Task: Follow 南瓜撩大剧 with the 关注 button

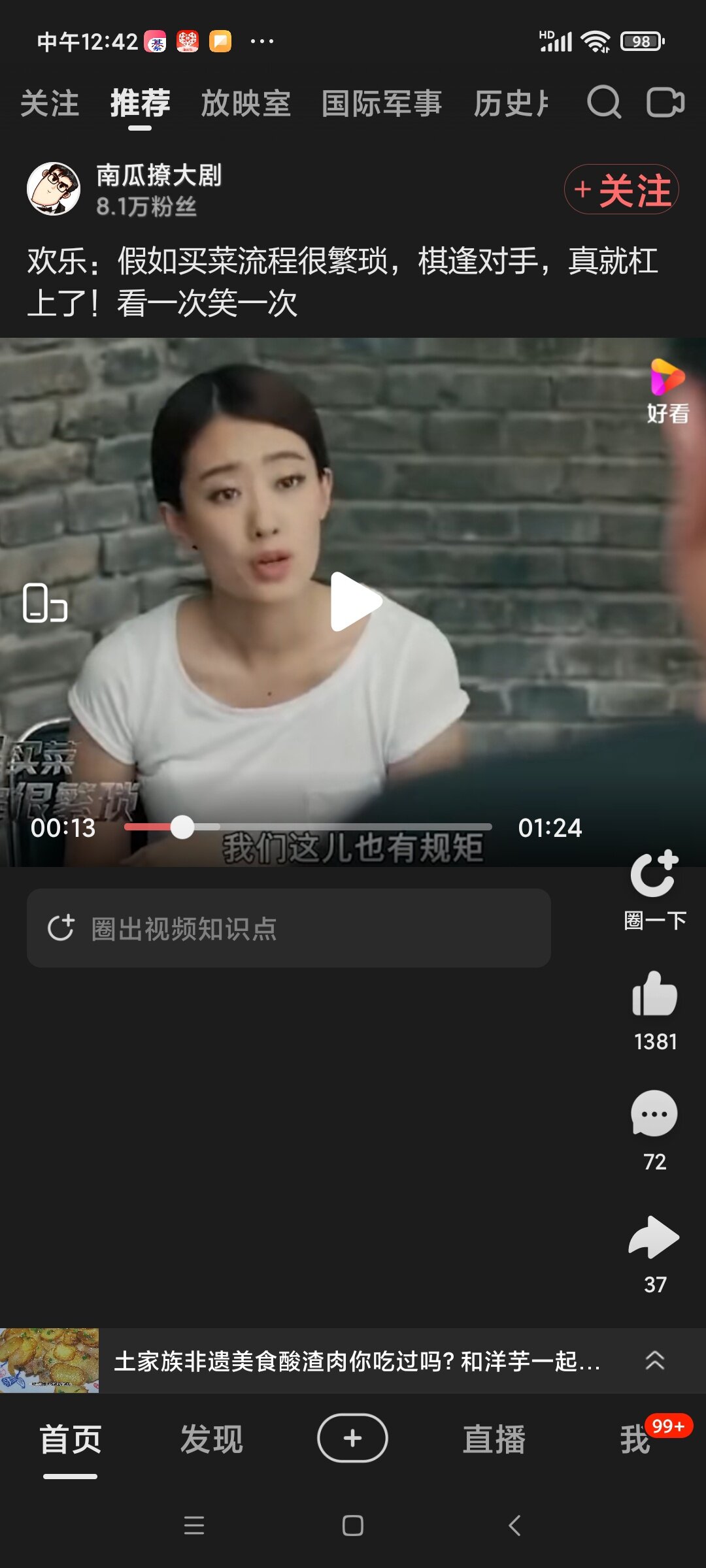Action: (x=621, y=189)
